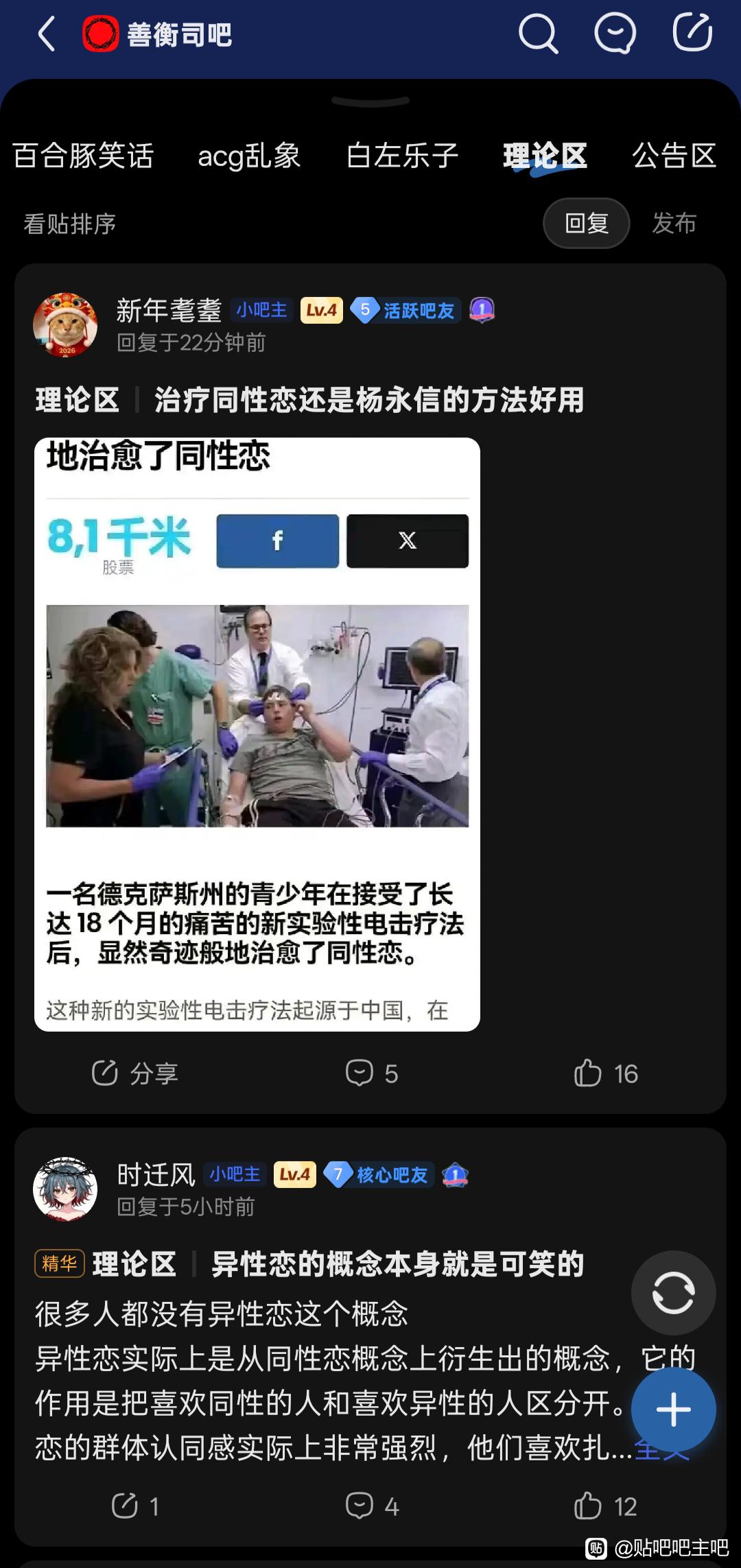Open post 异性恋的概念本身就是可笑的
The height and width of the screenshot is (1568, 741).
pyautogui.click(x=397, y=1264)
